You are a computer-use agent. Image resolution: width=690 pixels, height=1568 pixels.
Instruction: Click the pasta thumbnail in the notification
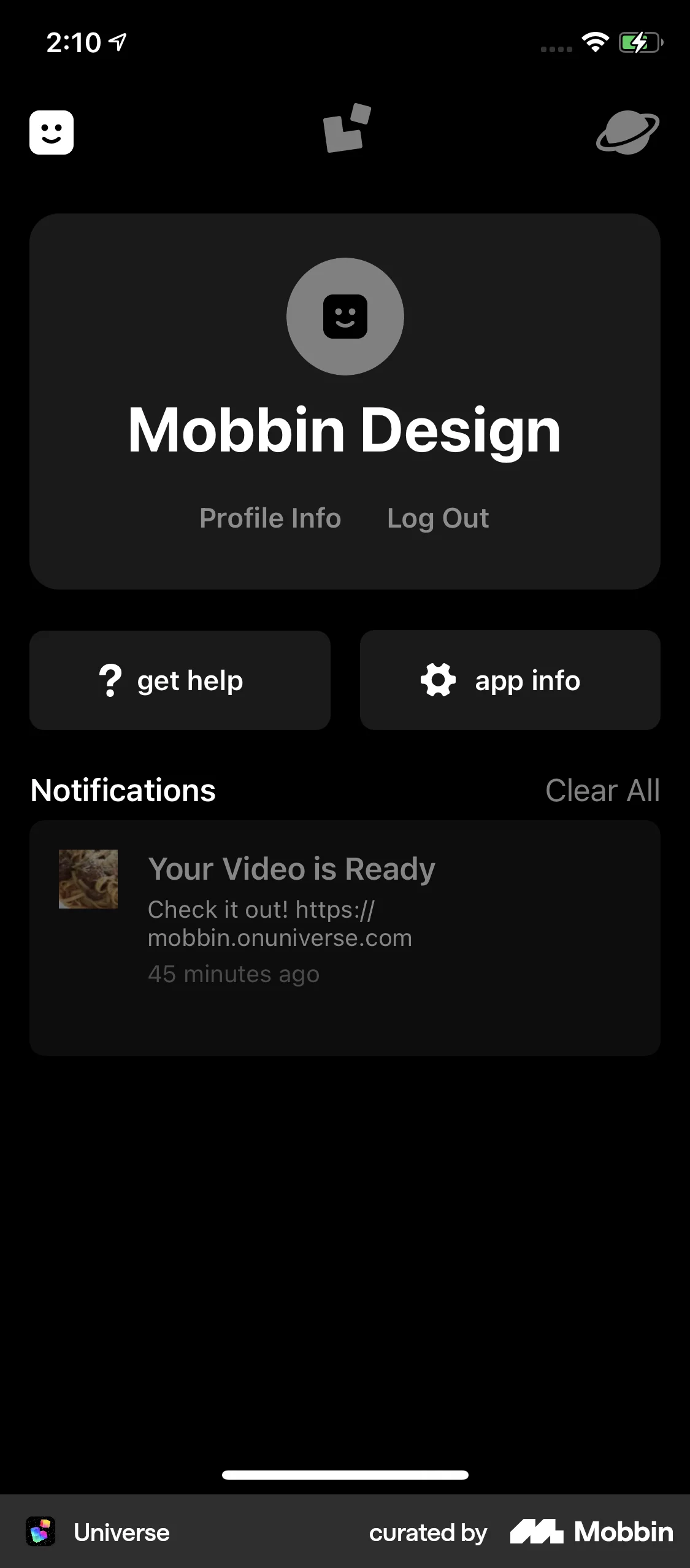pos(88,878)
